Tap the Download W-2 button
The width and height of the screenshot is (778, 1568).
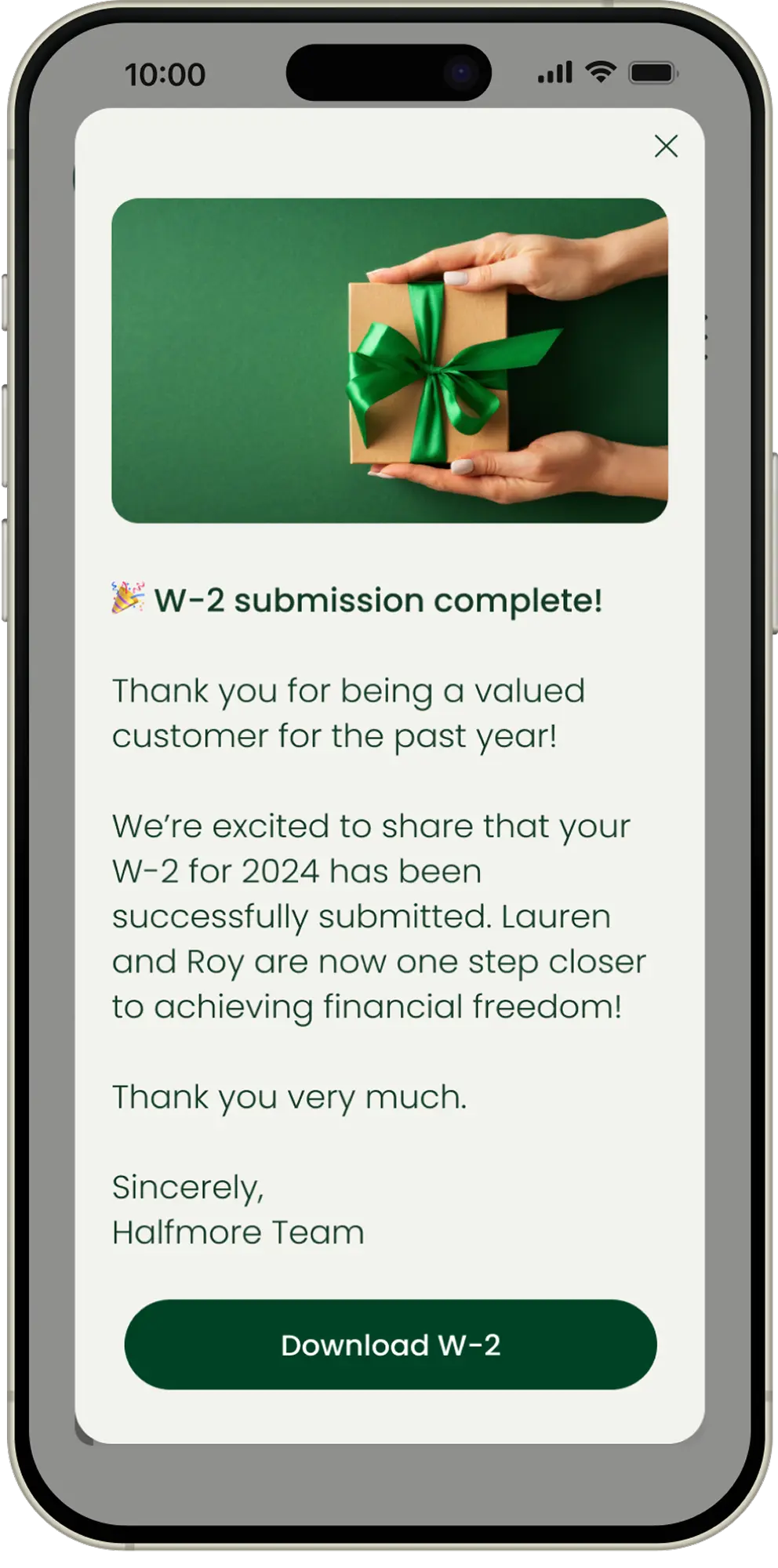point(390,1345)
